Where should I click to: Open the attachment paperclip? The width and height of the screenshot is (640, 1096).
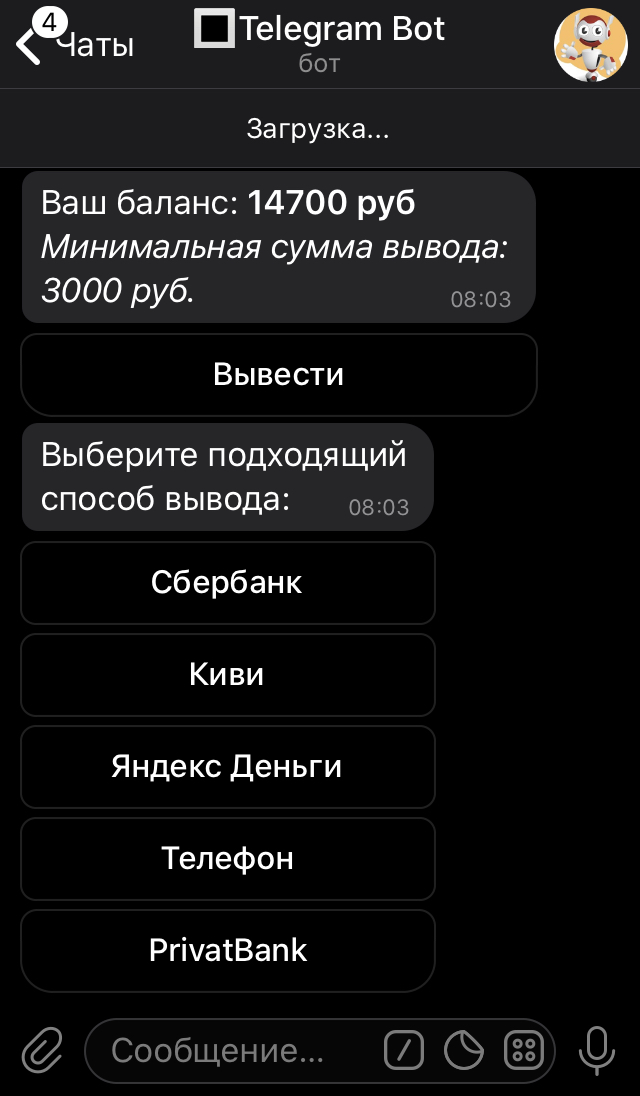(43, 1050)
